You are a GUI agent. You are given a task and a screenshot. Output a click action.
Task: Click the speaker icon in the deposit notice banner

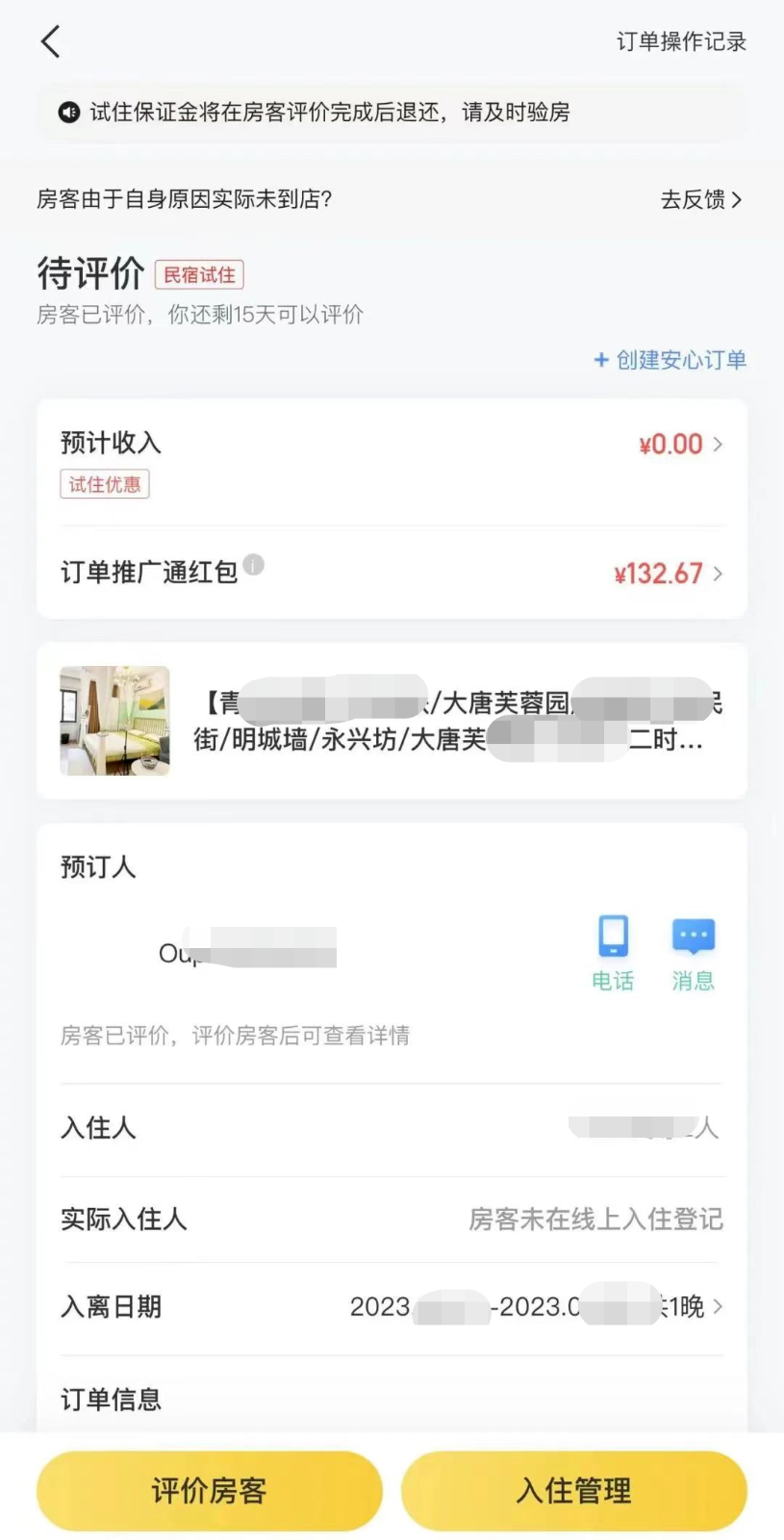click(x=67, y=113)
